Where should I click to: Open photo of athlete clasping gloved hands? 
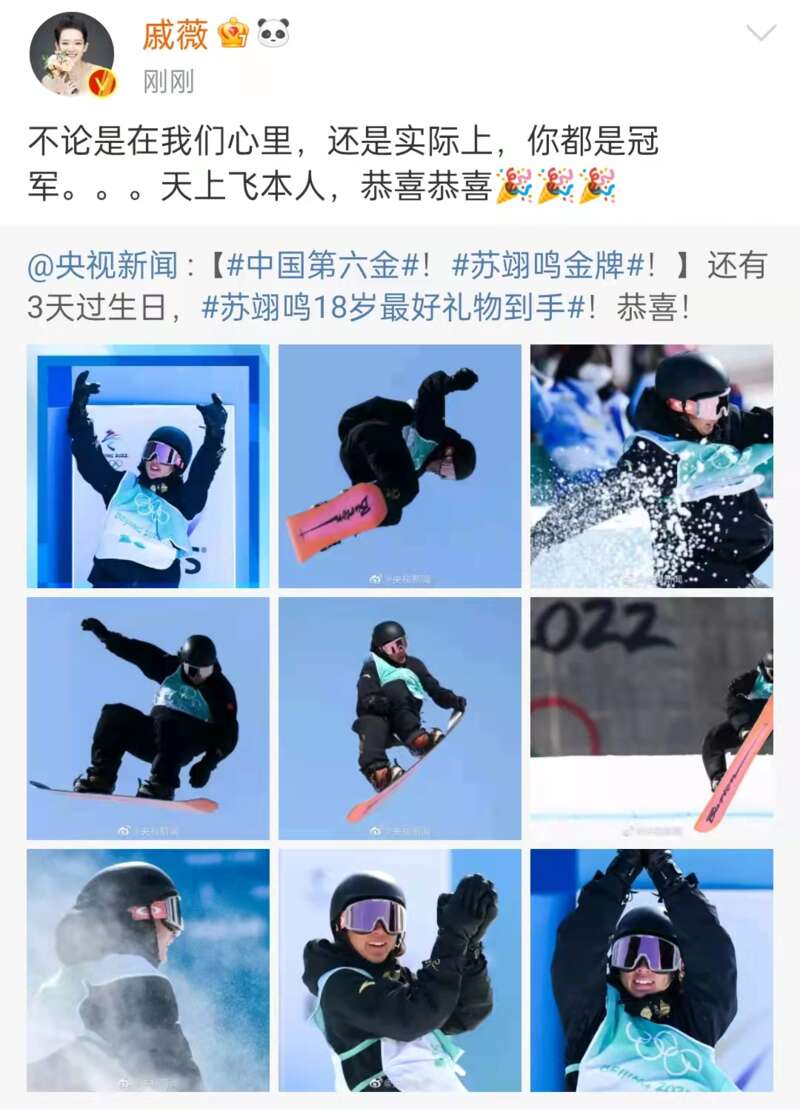(x=400, y=970)
